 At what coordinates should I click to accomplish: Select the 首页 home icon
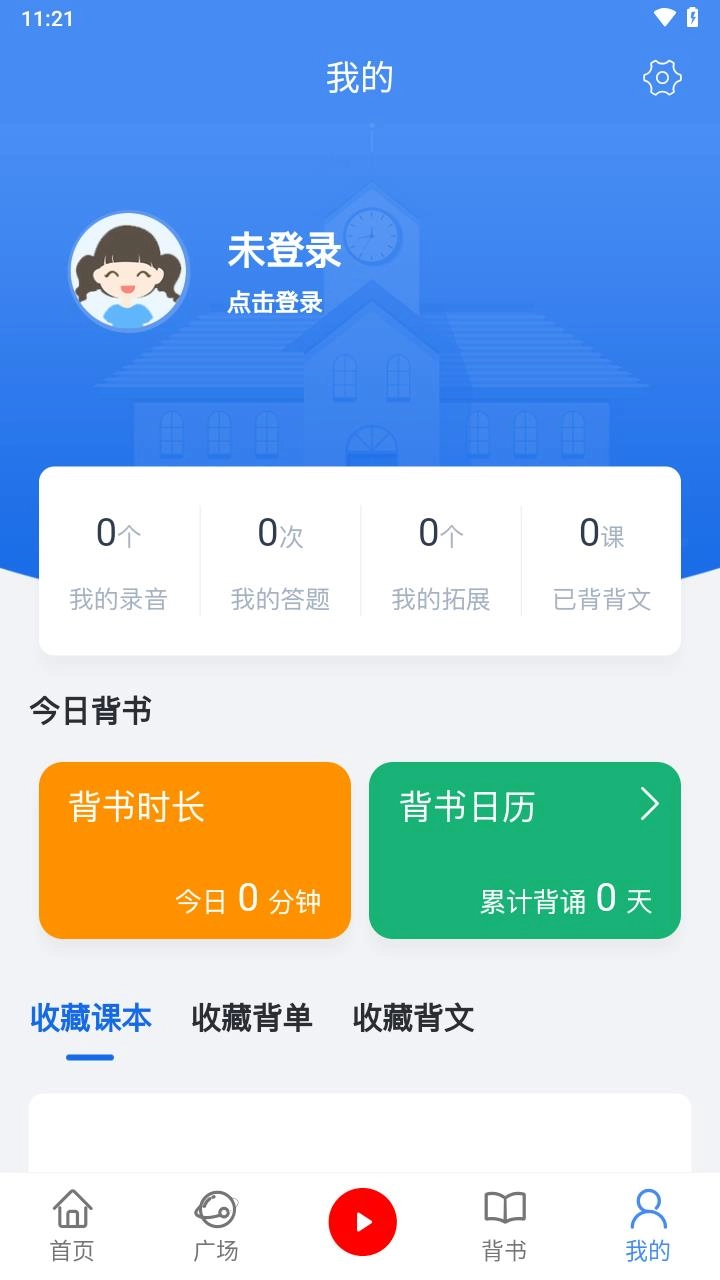(x=71, y=1223)
